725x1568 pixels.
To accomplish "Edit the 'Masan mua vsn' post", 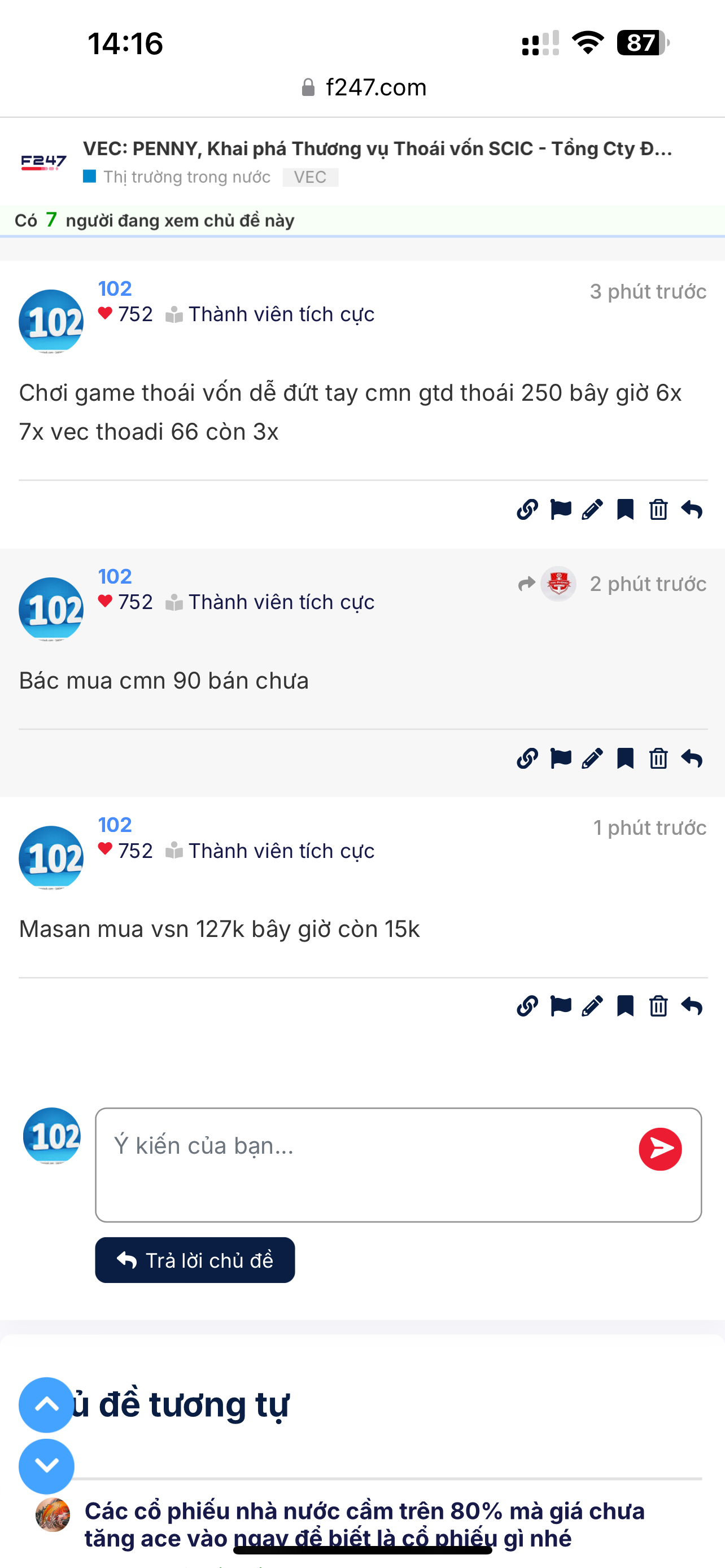I will pyautogui.click(x=592, y=1006).
